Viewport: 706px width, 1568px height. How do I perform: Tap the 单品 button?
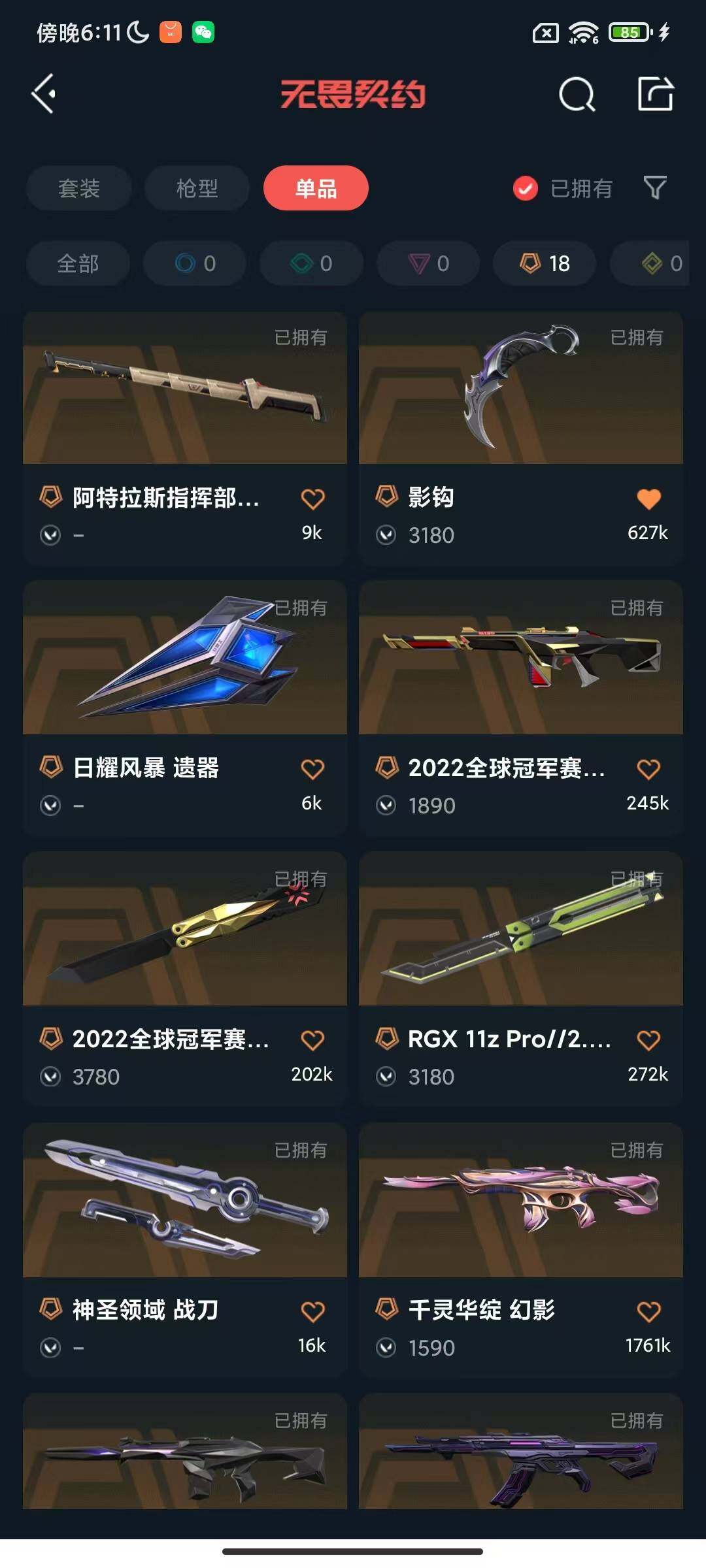coord(316,188)
